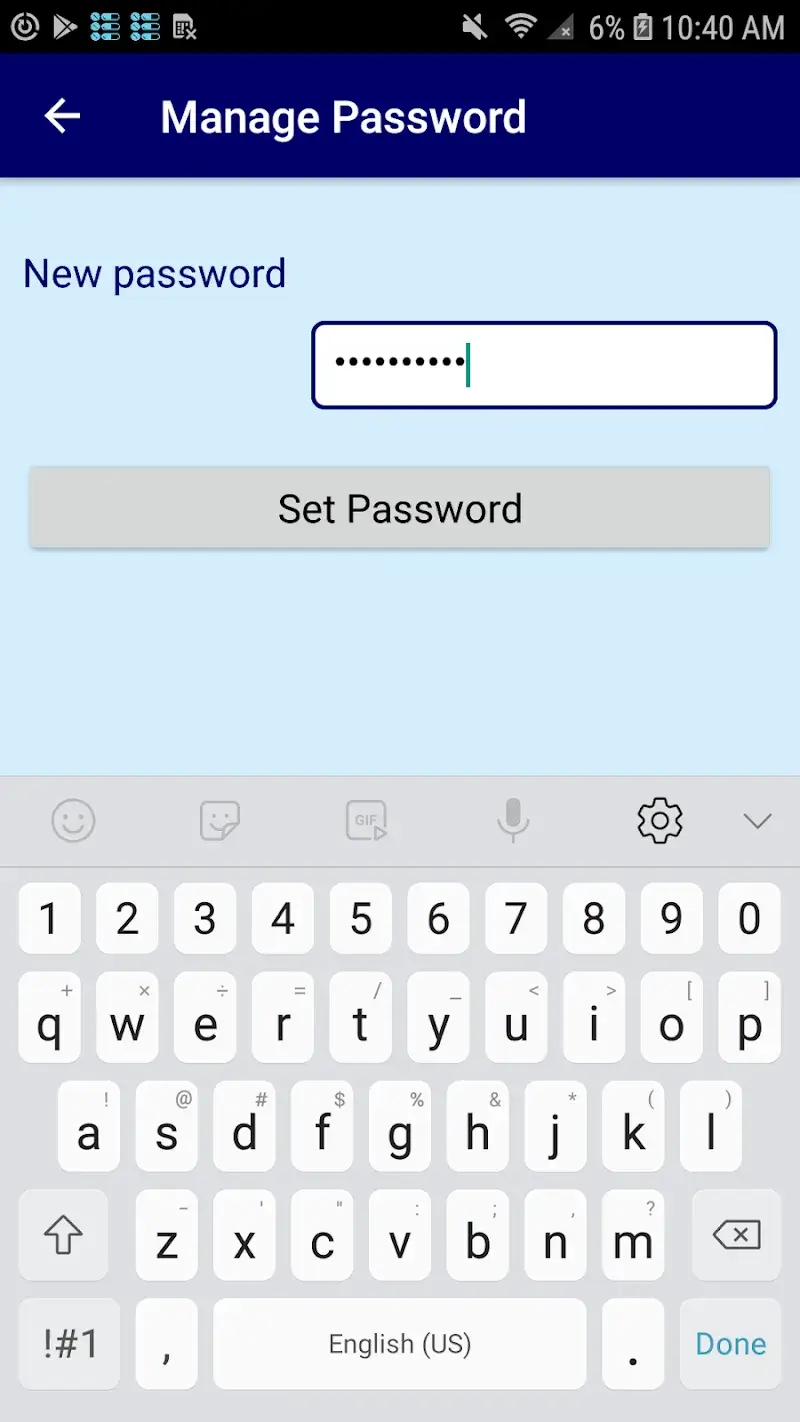The height and width of the screenshot is (1422, 800).
Task: Activate voice typing with the microphone
Action: coord(513,820)
